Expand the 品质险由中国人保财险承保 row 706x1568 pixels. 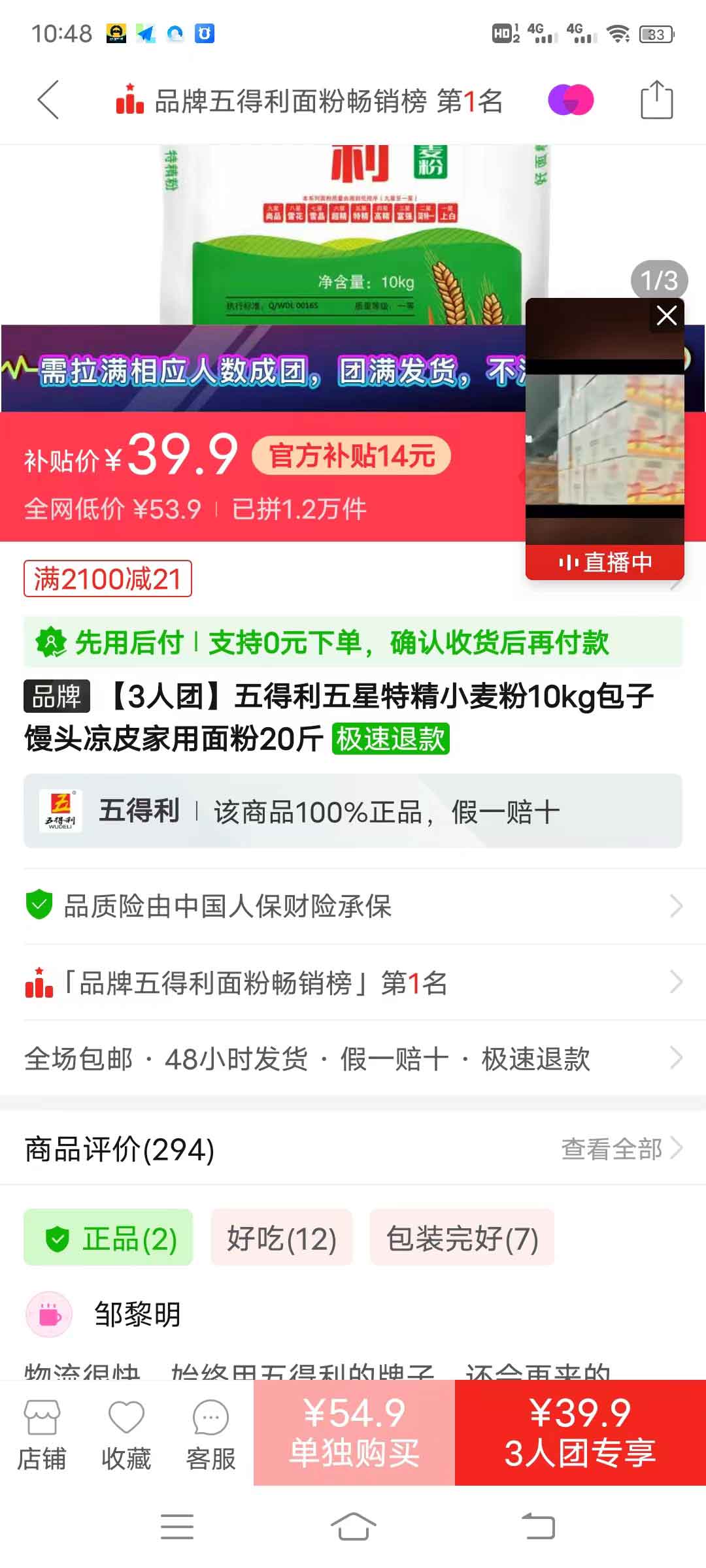pyautogui.click(x=353, y=906)
